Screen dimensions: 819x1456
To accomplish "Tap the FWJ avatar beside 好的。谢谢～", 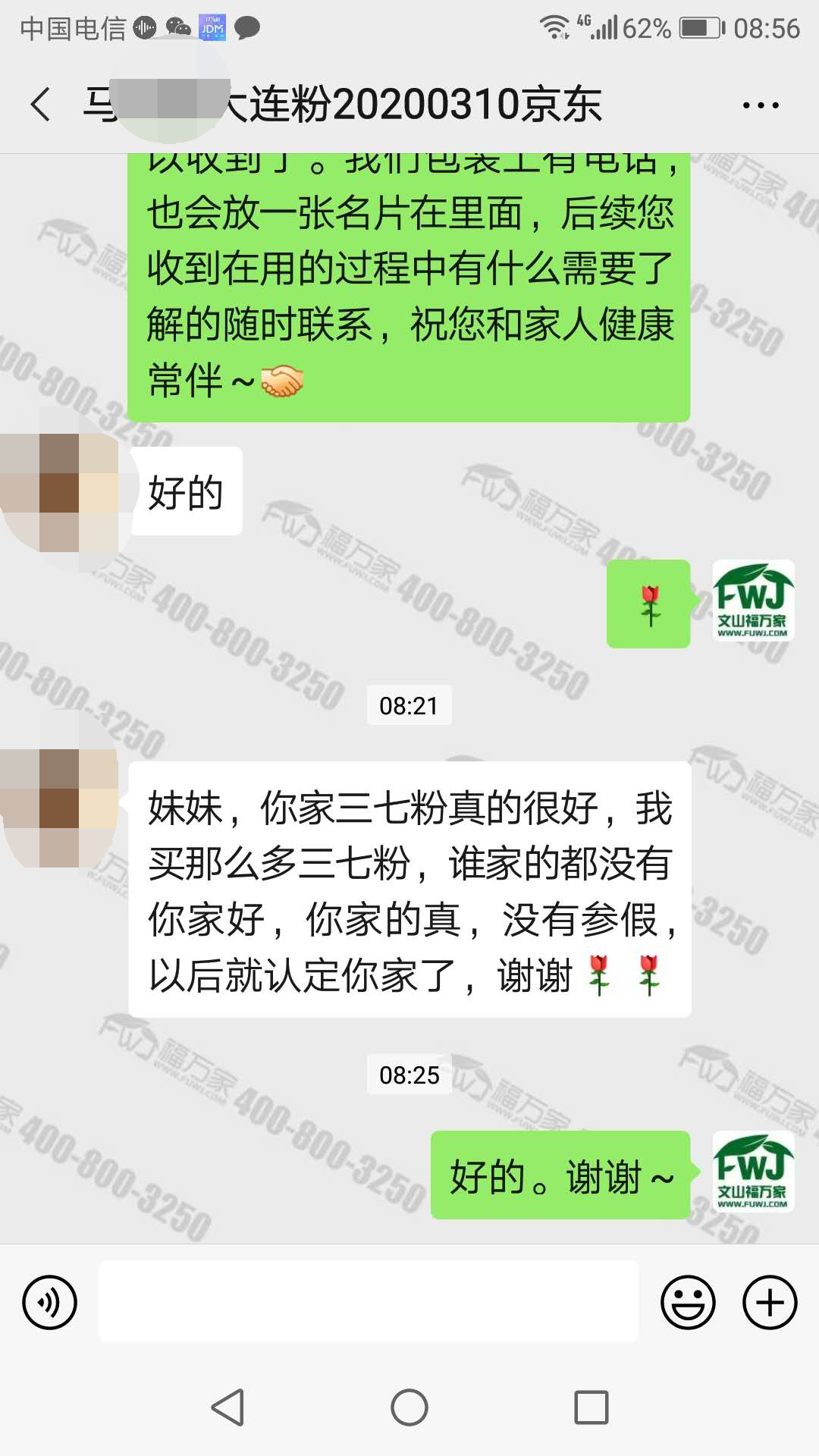I will (x=753, y=1172).
